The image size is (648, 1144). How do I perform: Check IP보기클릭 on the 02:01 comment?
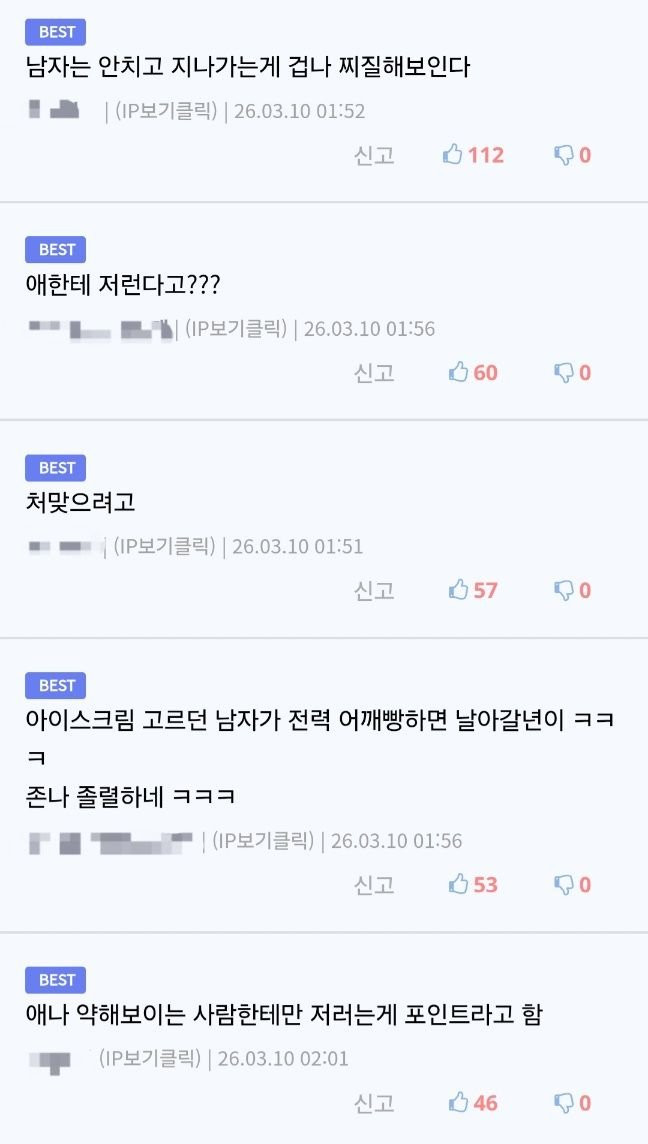[x=150, y=1058]
